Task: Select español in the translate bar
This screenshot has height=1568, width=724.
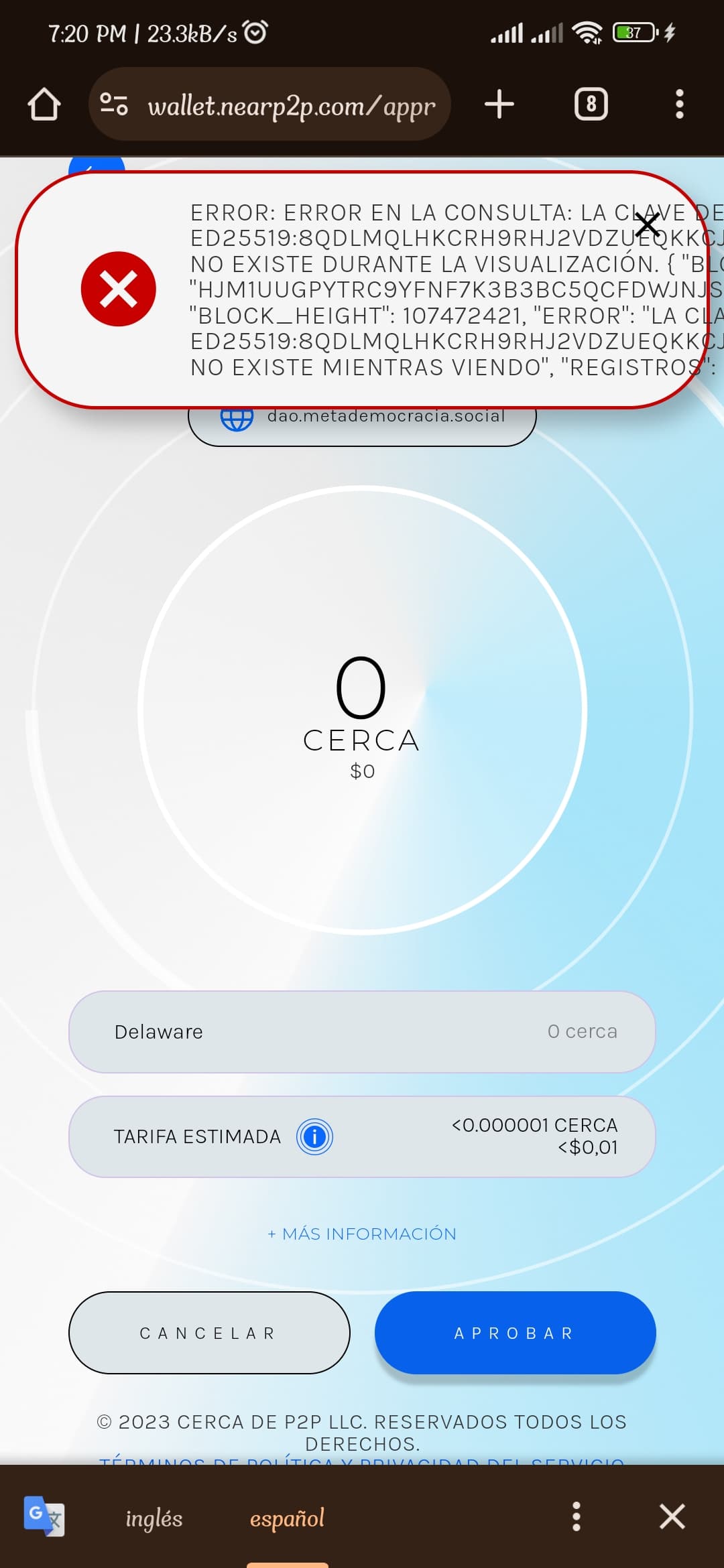Action: click(x=287, y=1518)
